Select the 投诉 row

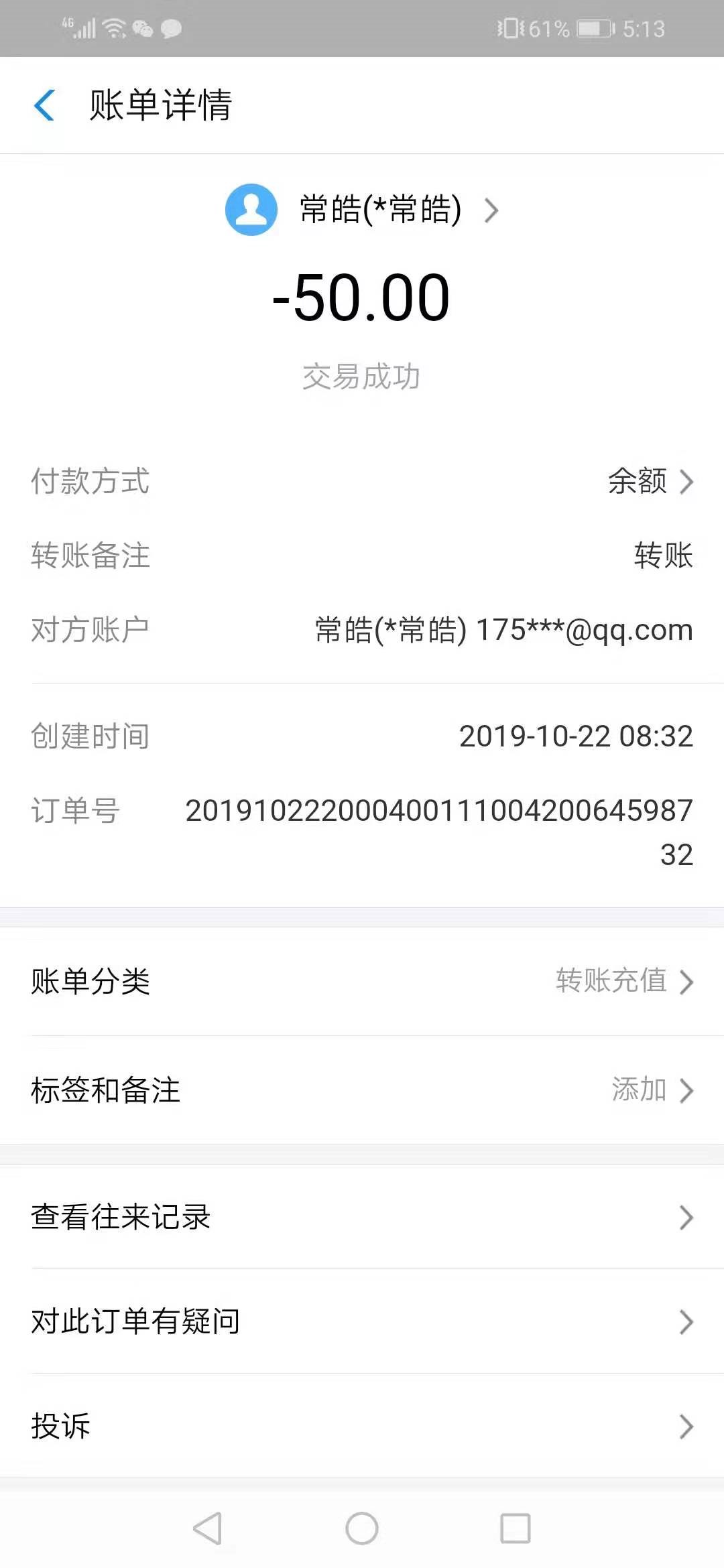tap(362, 1426)
